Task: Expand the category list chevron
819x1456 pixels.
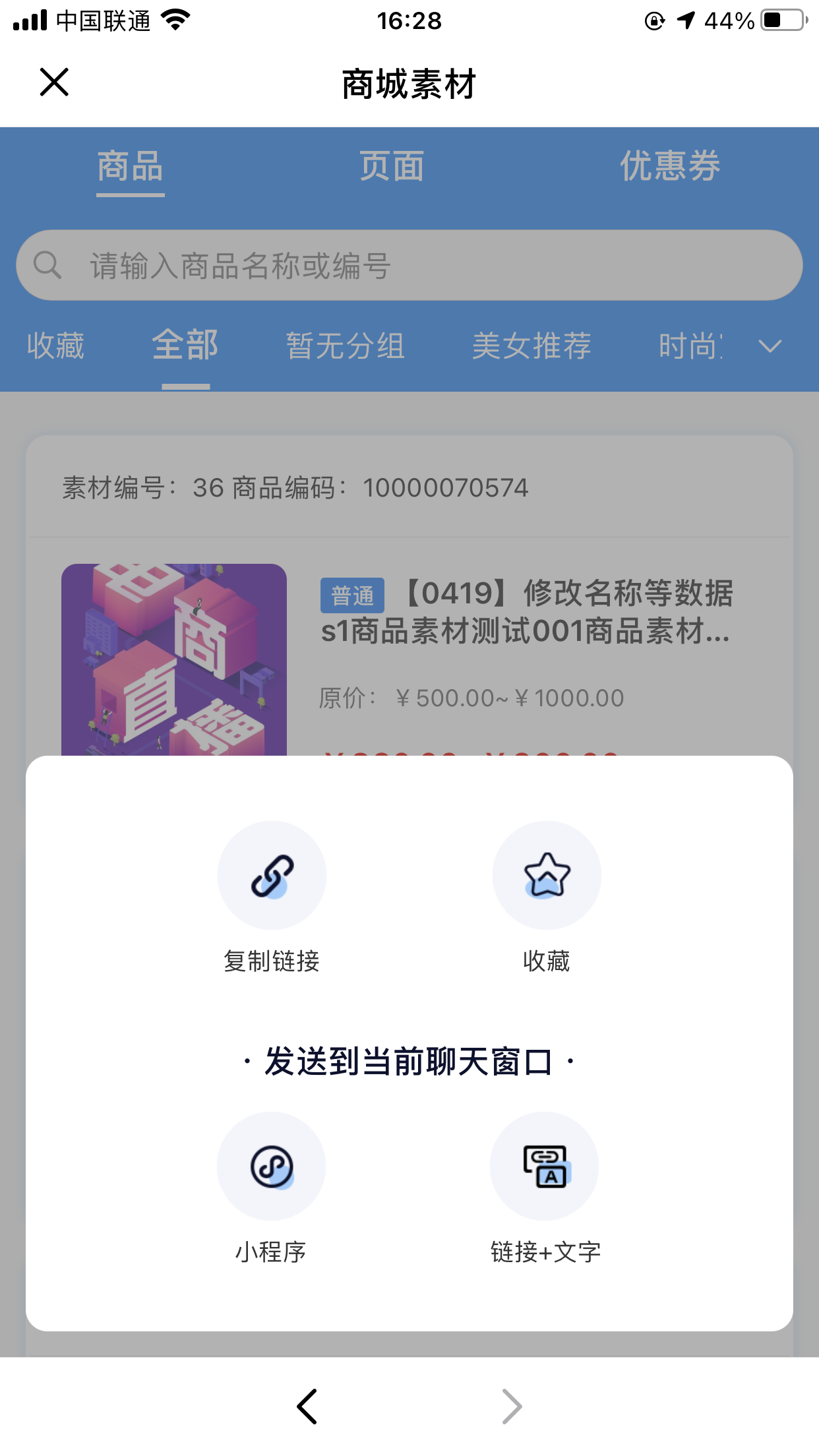Action: click(x=770, y=346)
